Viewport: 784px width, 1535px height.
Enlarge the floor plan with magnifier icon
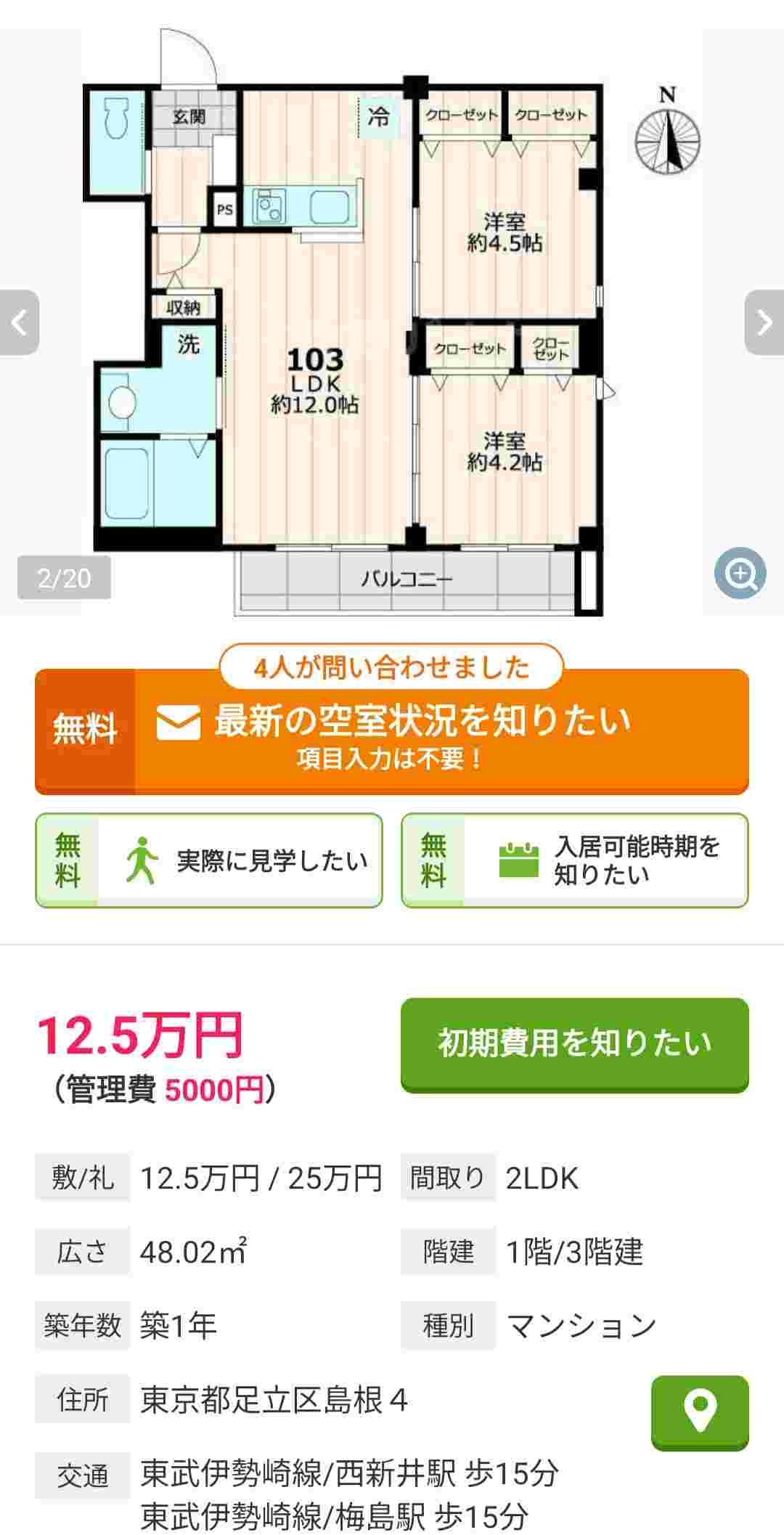click(739, 574)
